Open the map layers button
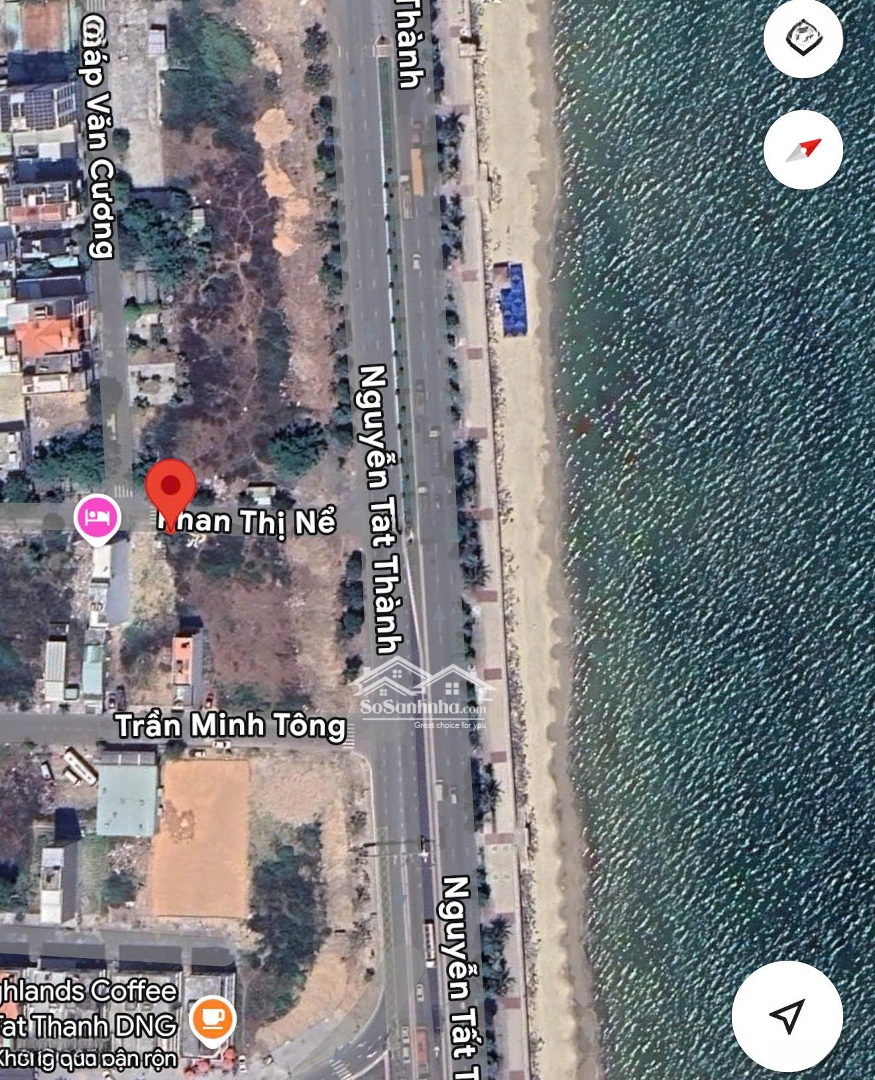Image resolution: width=875 pixels, height=1080 pixels. [803, 38]
